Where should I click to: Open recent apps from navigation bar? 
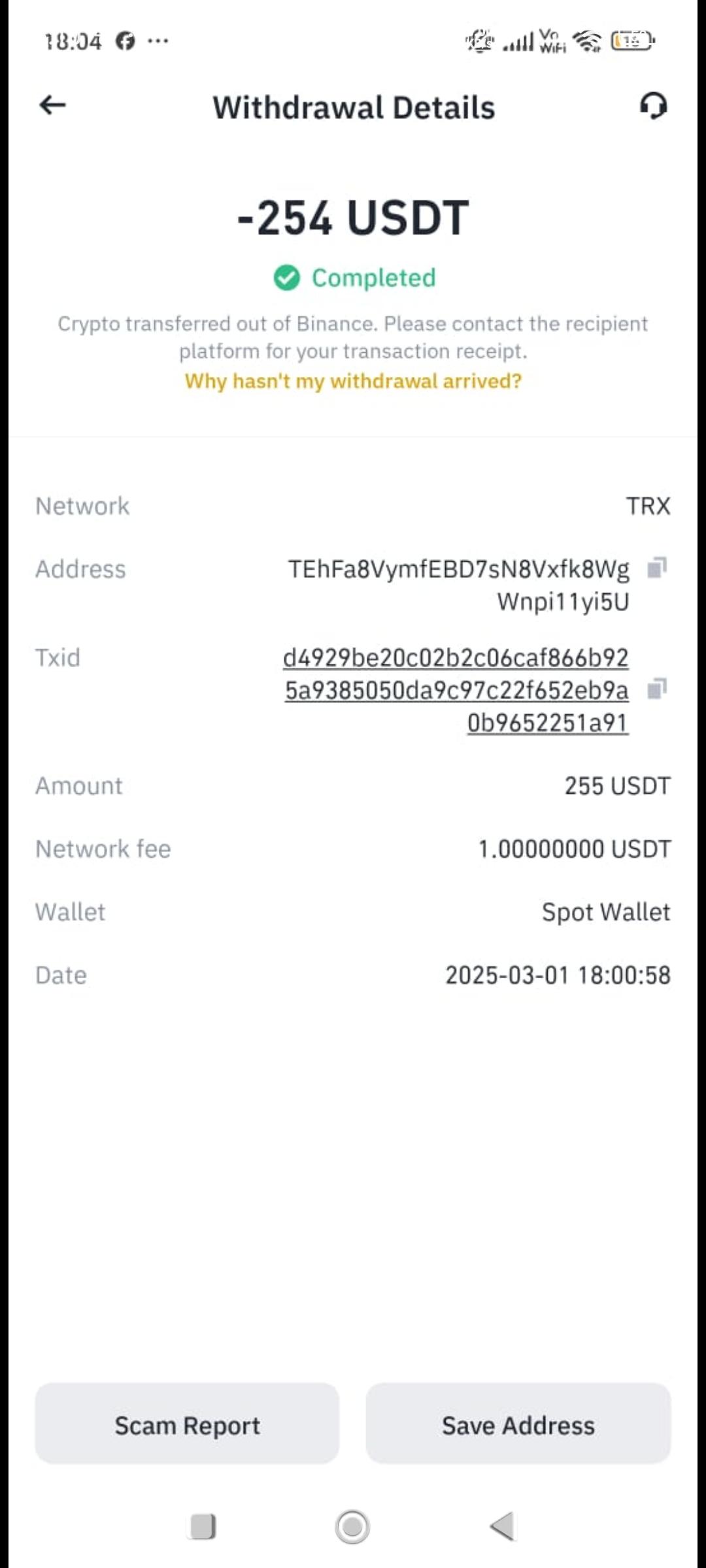pos(203,1527)
